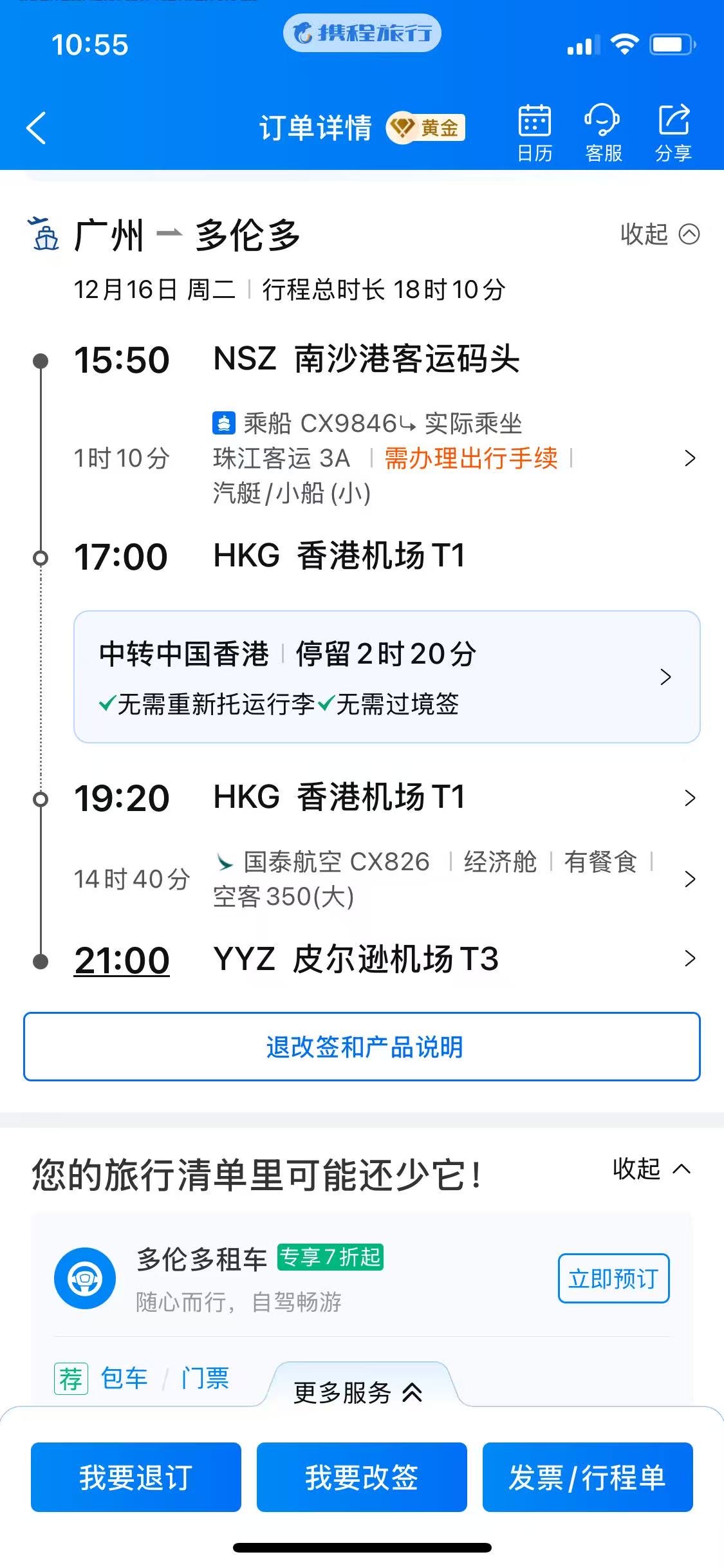The width and height of the screenshot is (724, 1568).
Task: Open the 门票 link
Action: tap(205, 1379)
